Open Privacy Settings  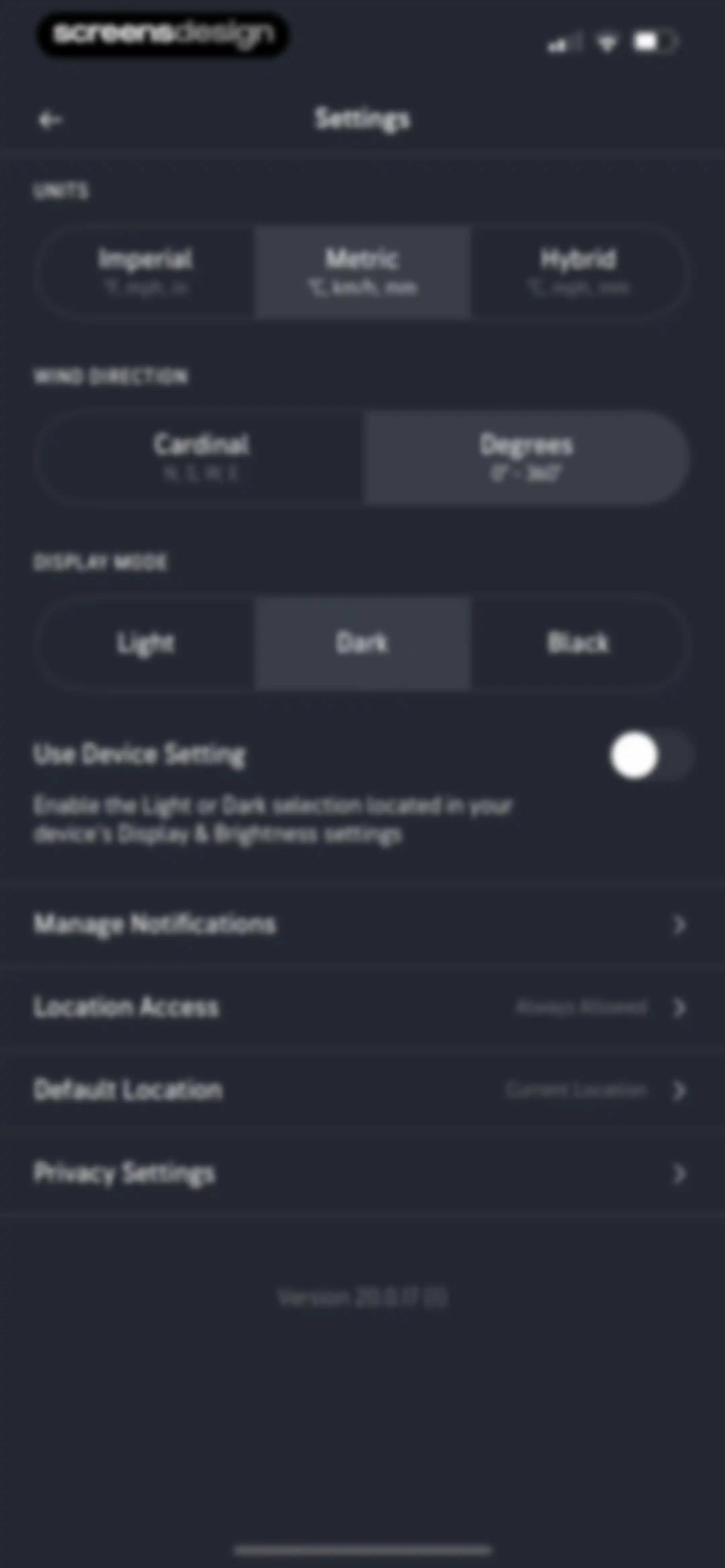(x=362, y=1172)
